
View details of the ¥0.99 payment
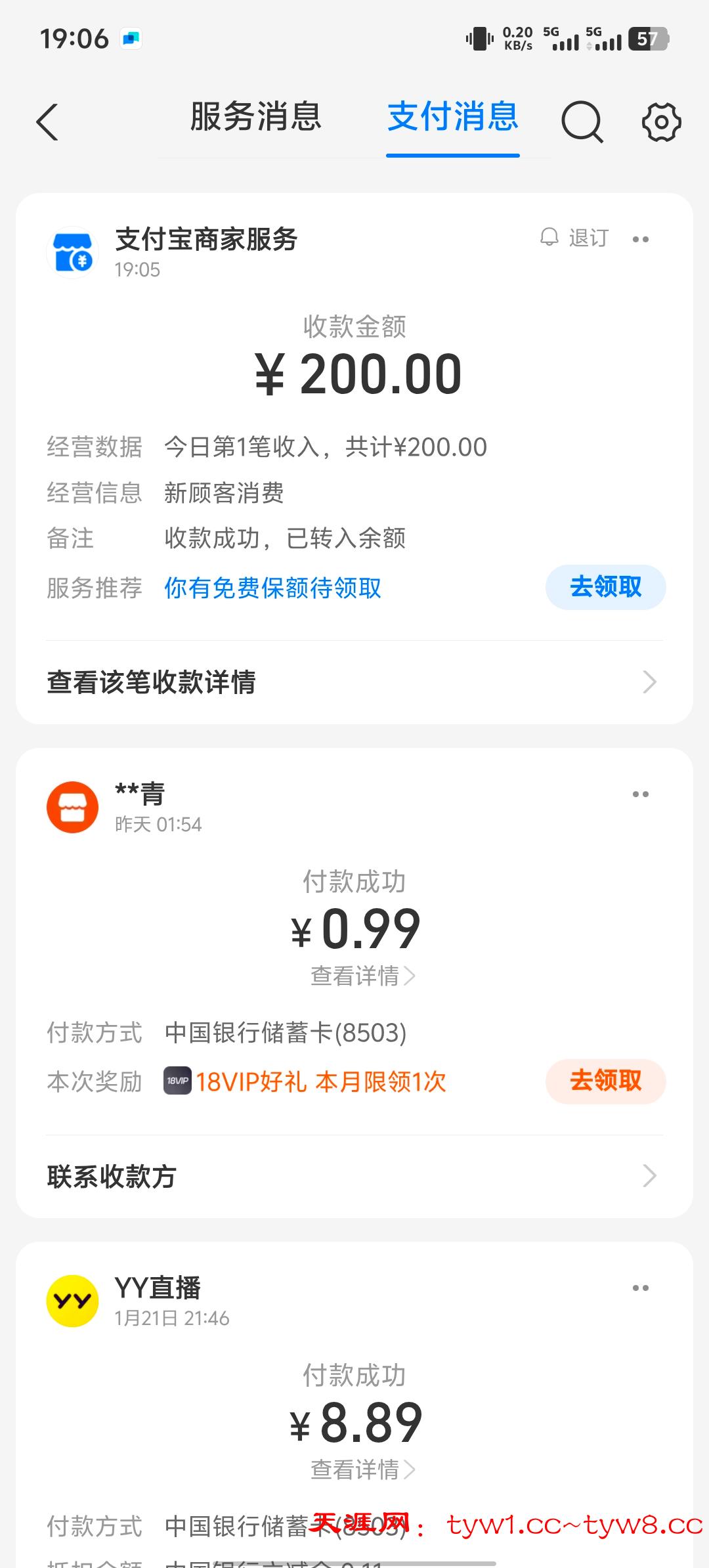(x=362, y=976)
